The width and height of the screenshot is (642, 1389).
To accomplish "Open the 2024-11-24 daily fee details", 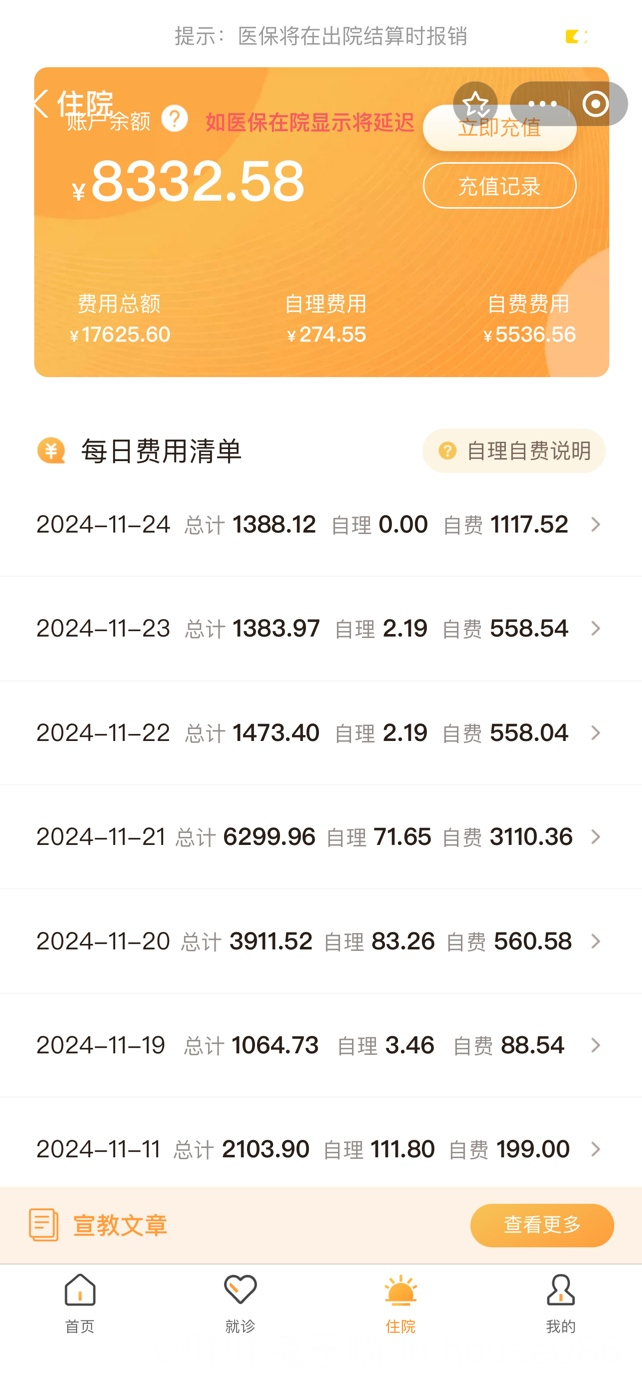I will pos(321,524).
